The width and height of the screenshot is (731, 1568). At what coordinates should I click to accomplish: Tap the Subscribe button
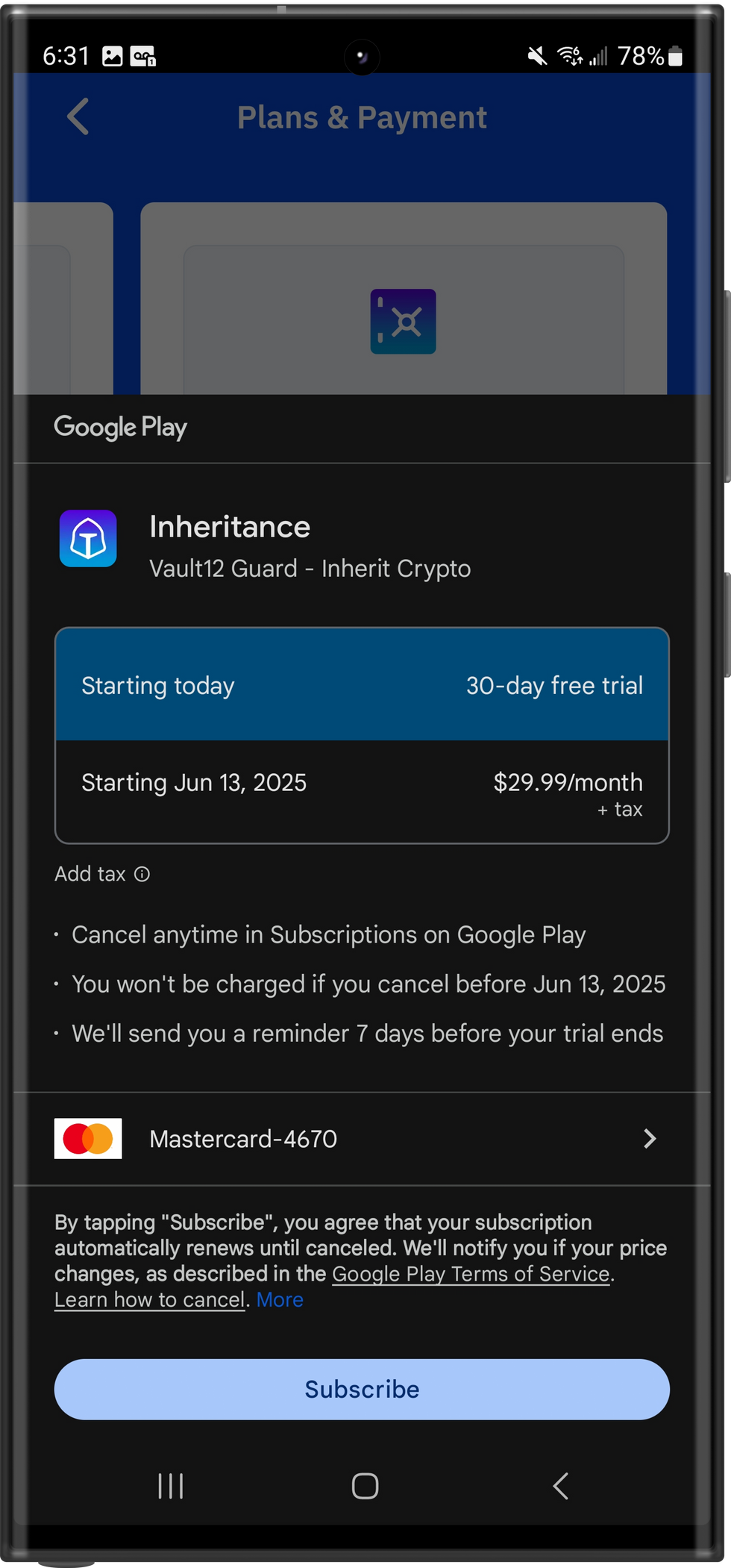tap(362, 1389)
